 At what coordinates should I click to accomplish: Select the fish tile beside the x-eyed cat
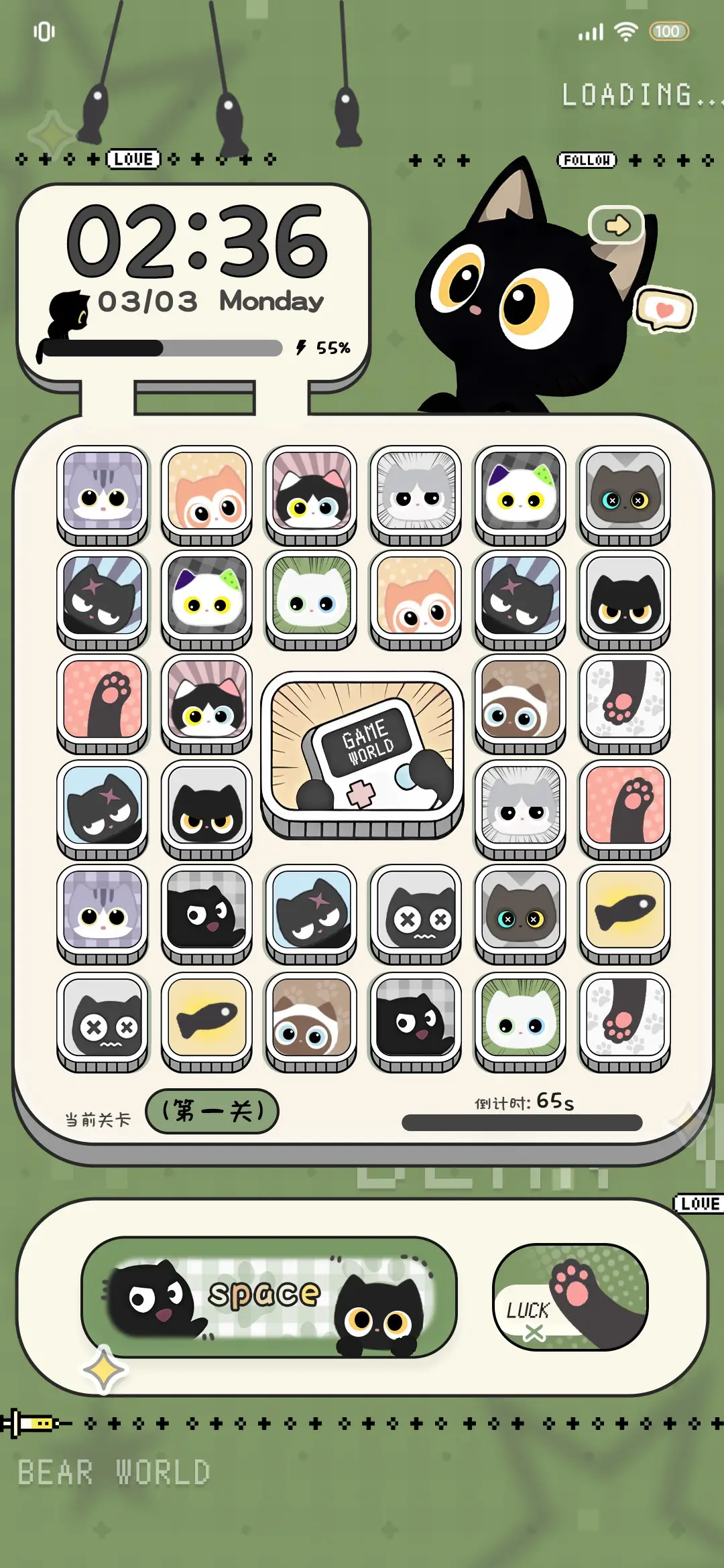206,1017
